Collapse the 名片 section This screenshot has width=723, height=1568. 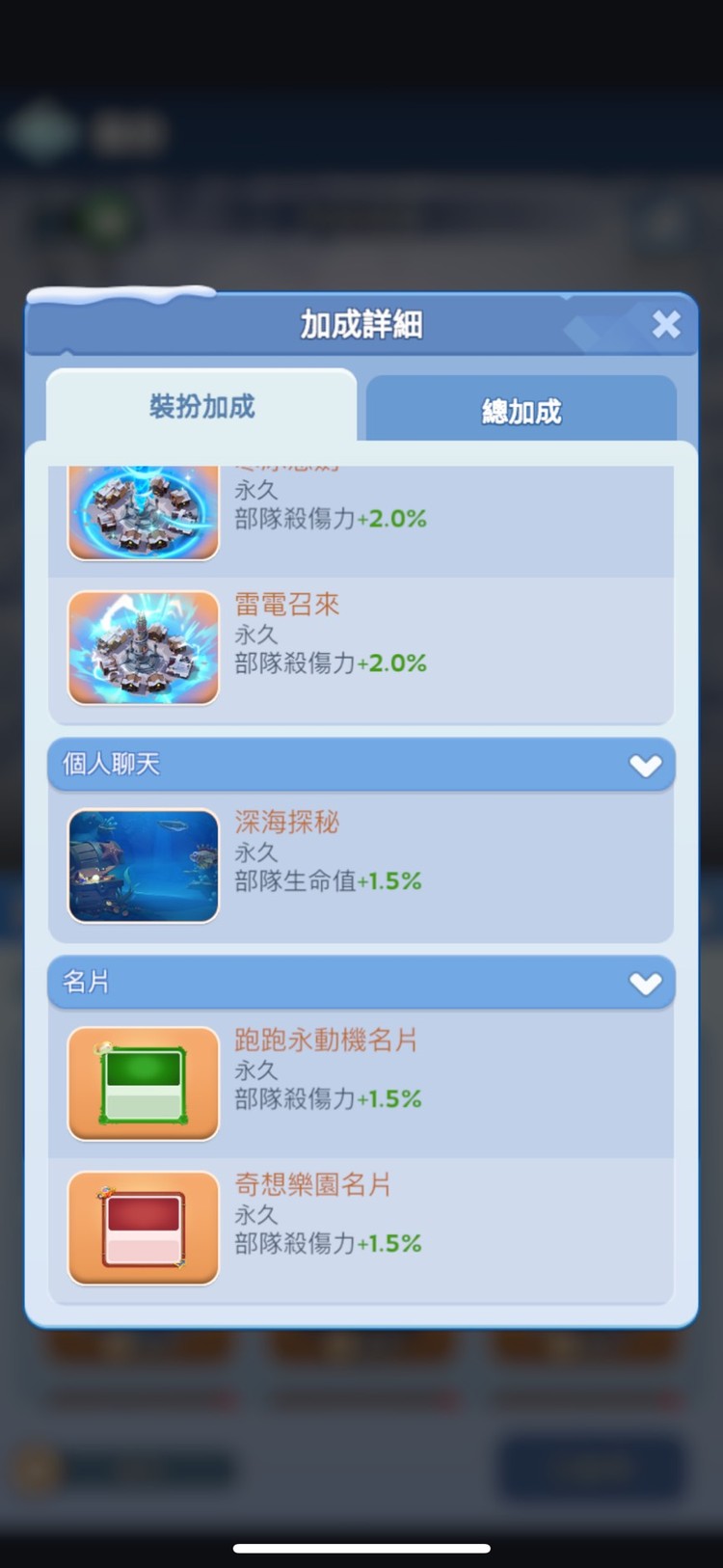click(645, 983)
